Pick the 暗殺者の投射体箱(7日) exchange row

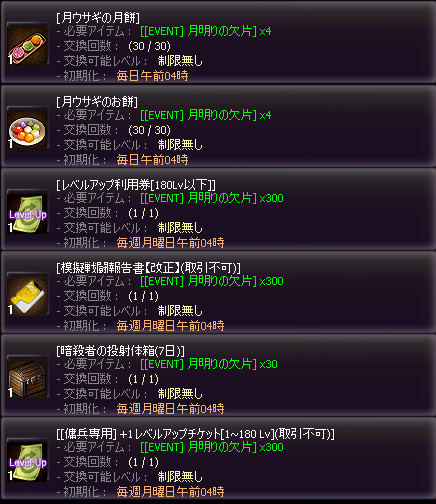coord(218,375)
